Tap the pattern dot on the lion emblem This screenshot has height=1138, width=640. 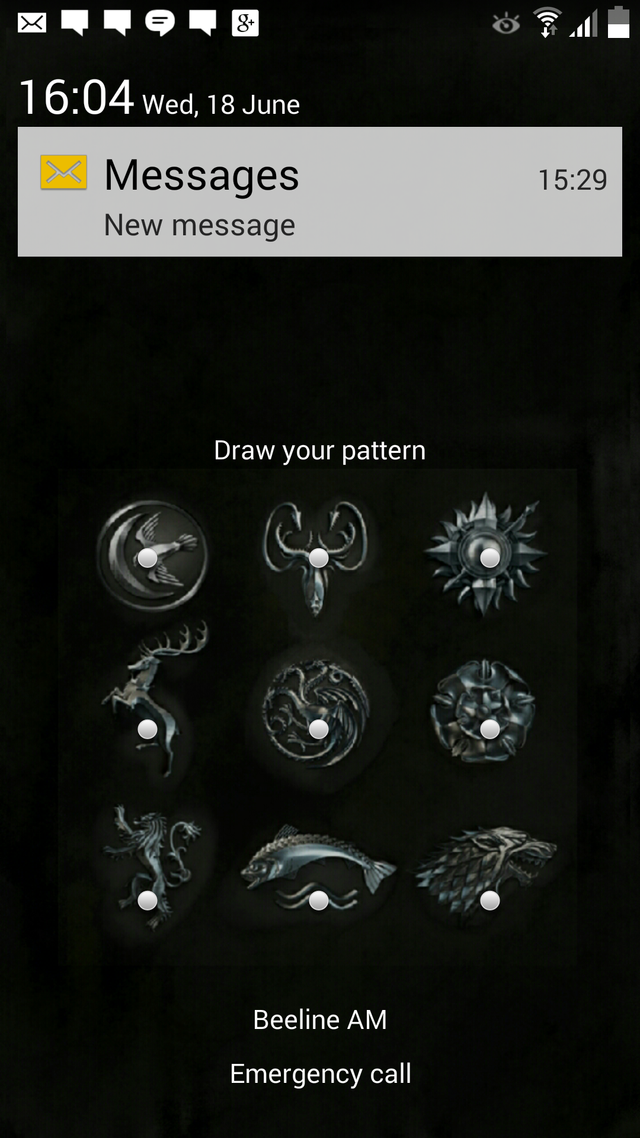pyautogui.click(x=147, y=900)
